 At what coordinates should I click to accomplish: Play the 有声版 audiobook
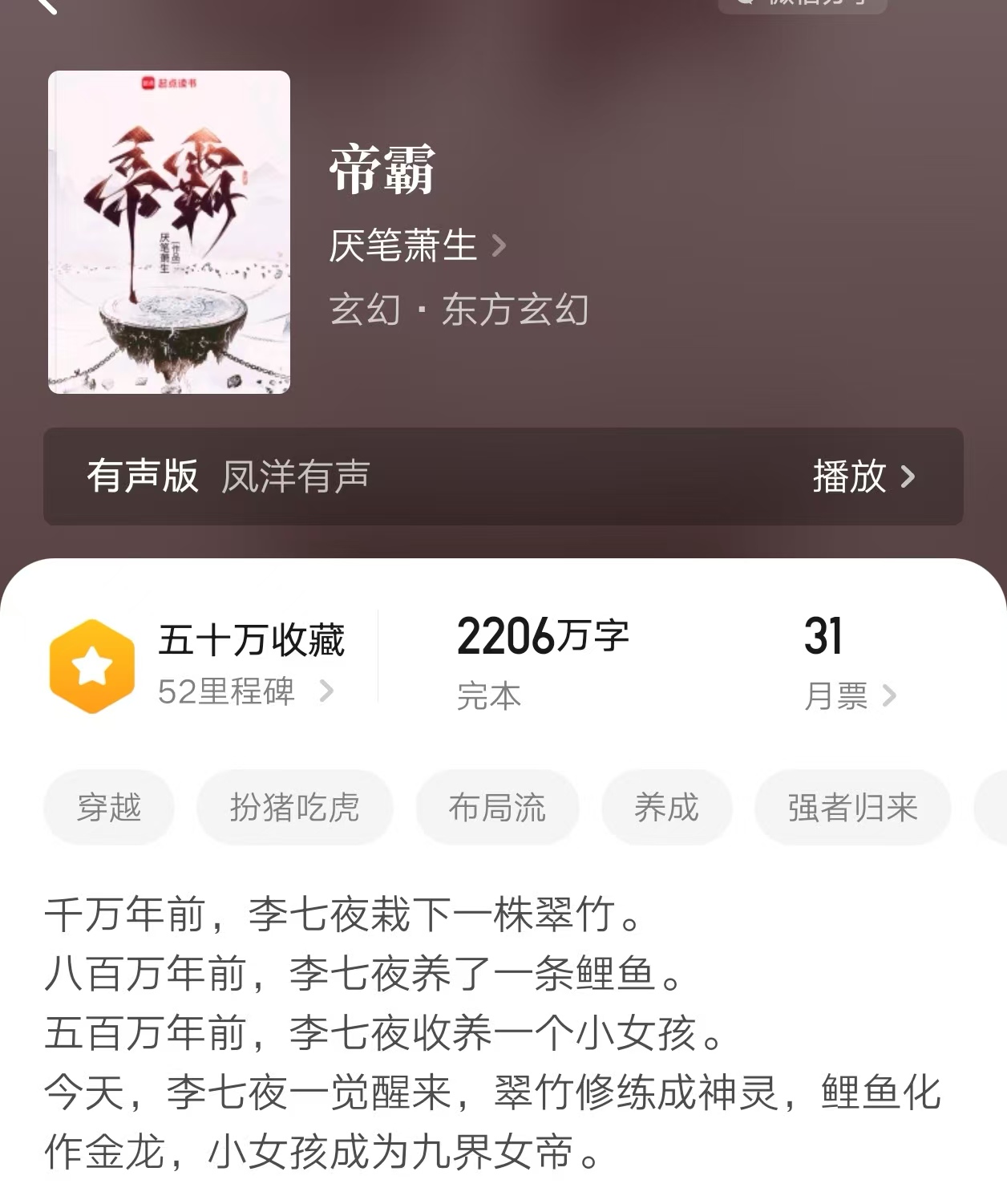[x=863, y=476]
